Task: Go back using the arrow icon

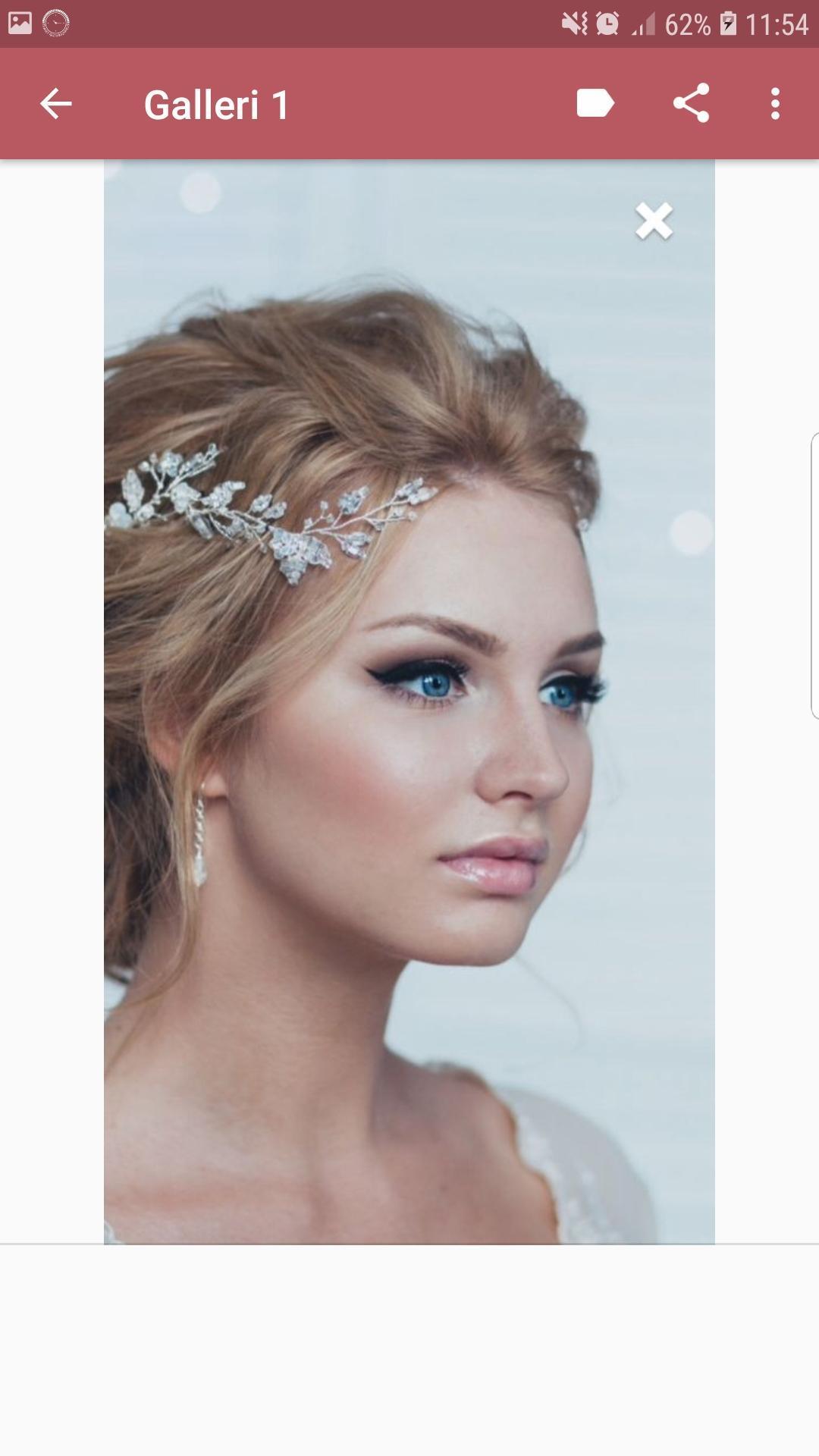Action: click(x=55, y=104)
